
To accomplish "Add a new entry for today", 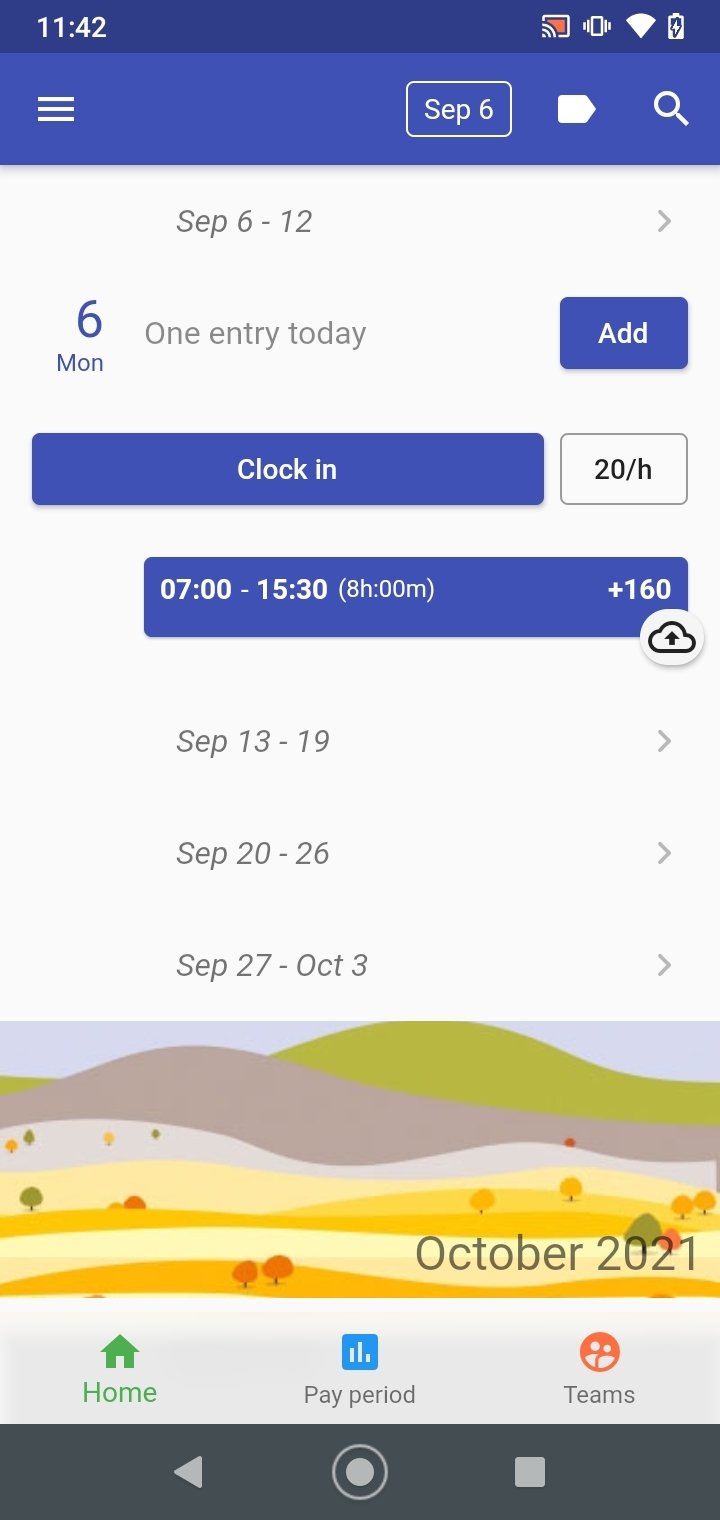I will (x=623, y=333).
